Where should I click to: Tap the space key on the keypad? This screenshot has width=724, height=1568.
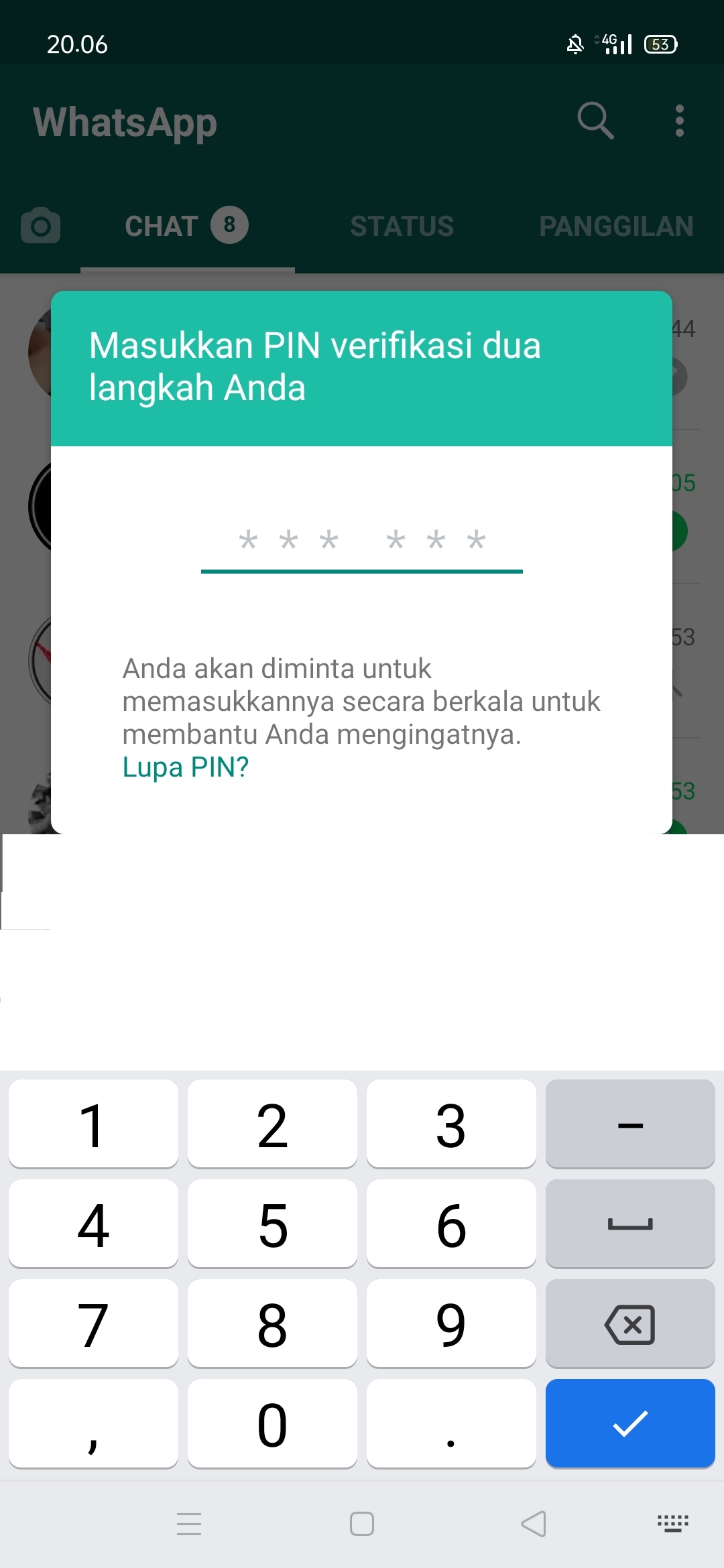(630, 1224)
